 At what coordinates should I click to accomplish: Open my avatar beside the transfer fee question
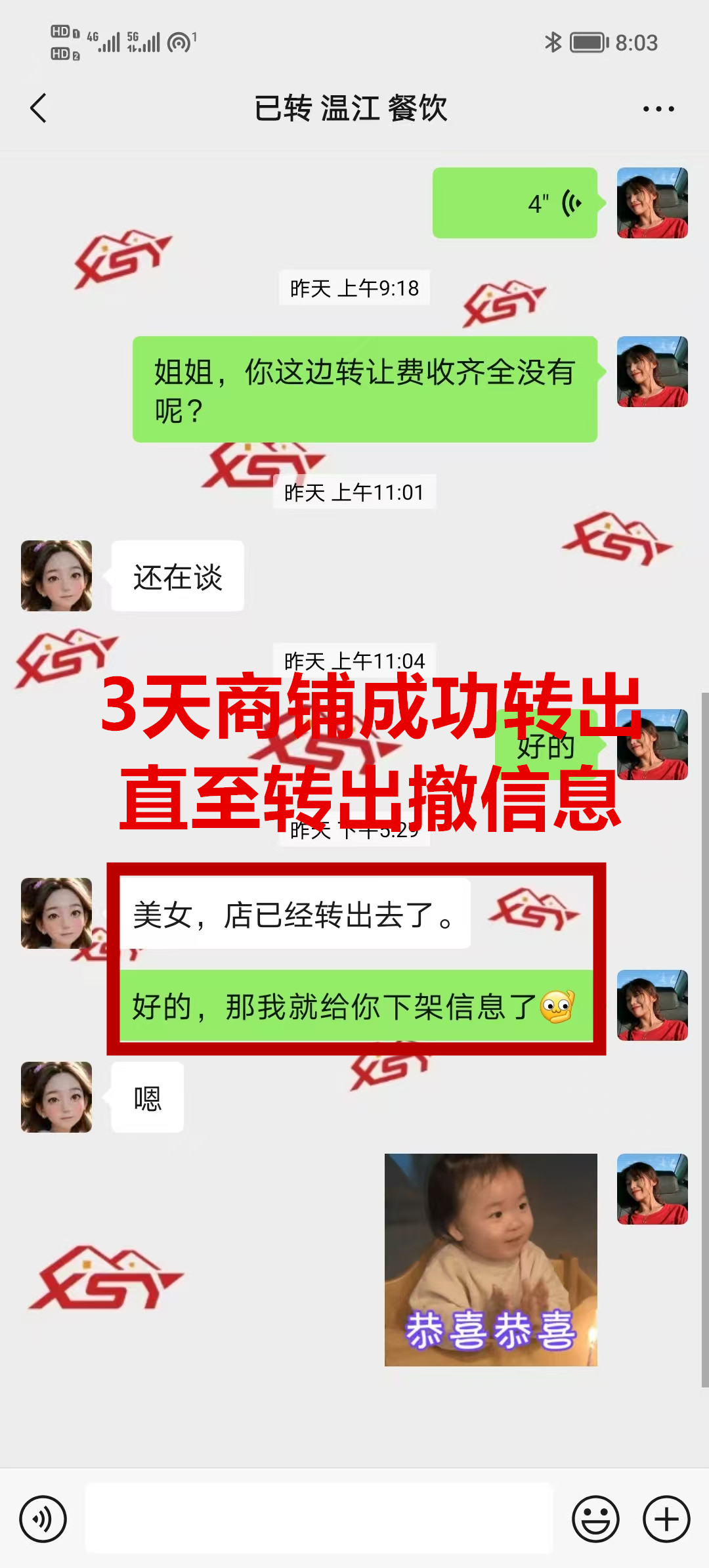click(652, 372)
